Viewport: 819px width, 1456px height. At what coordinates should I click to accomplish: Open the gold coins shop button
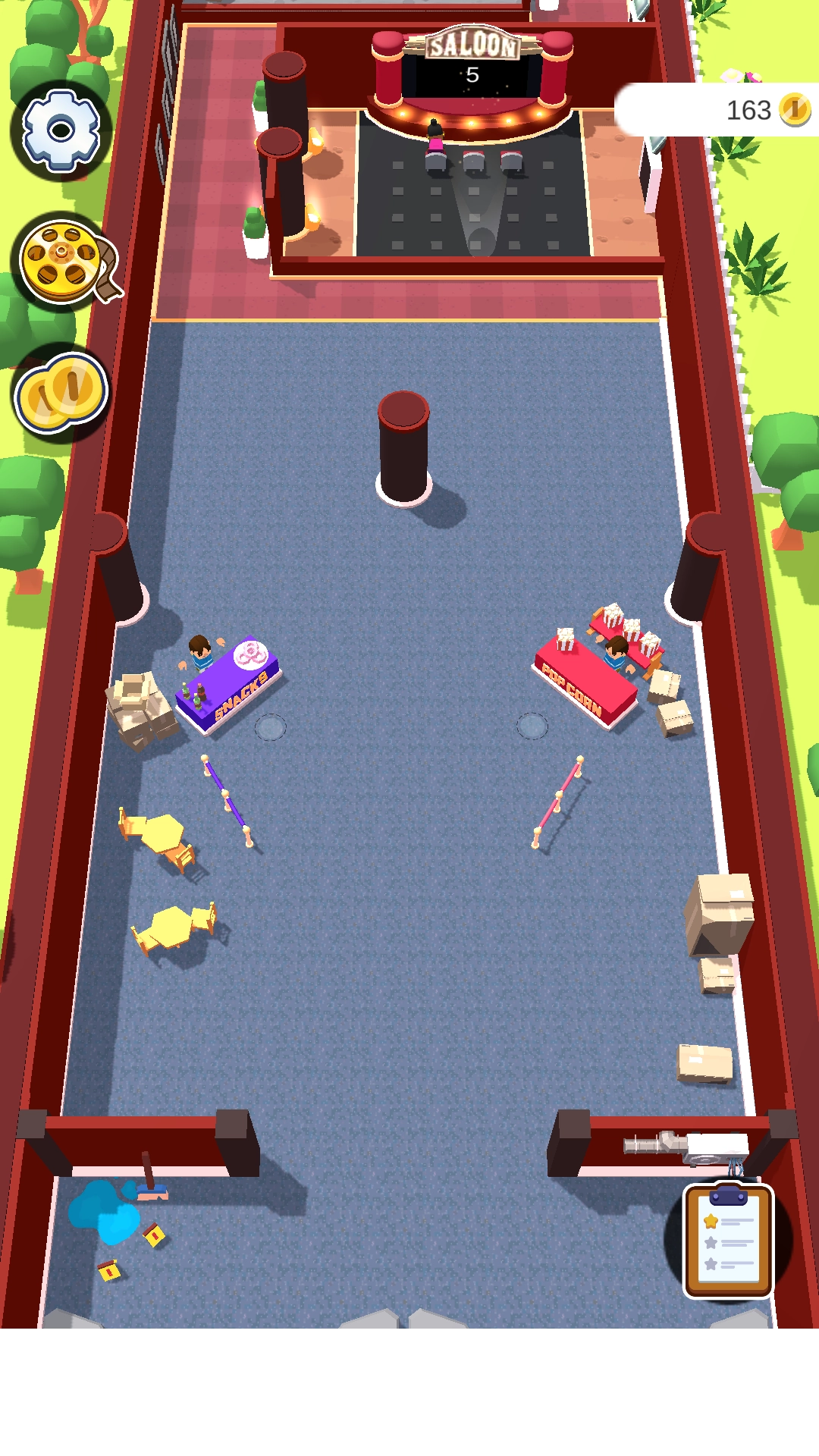tap(61, 392)
